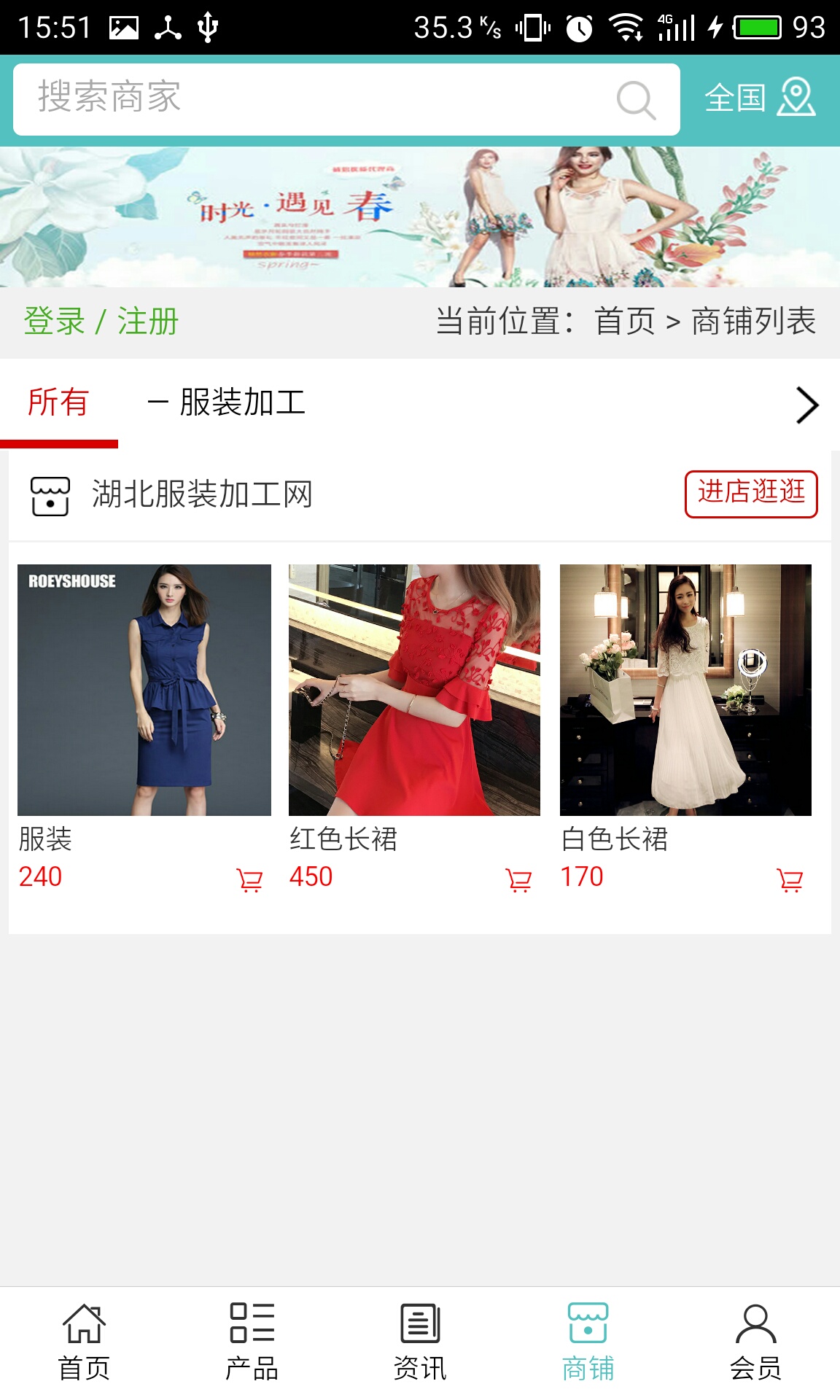
Task: Add the 240 服装 item to cart
Action: coord(249,880)
